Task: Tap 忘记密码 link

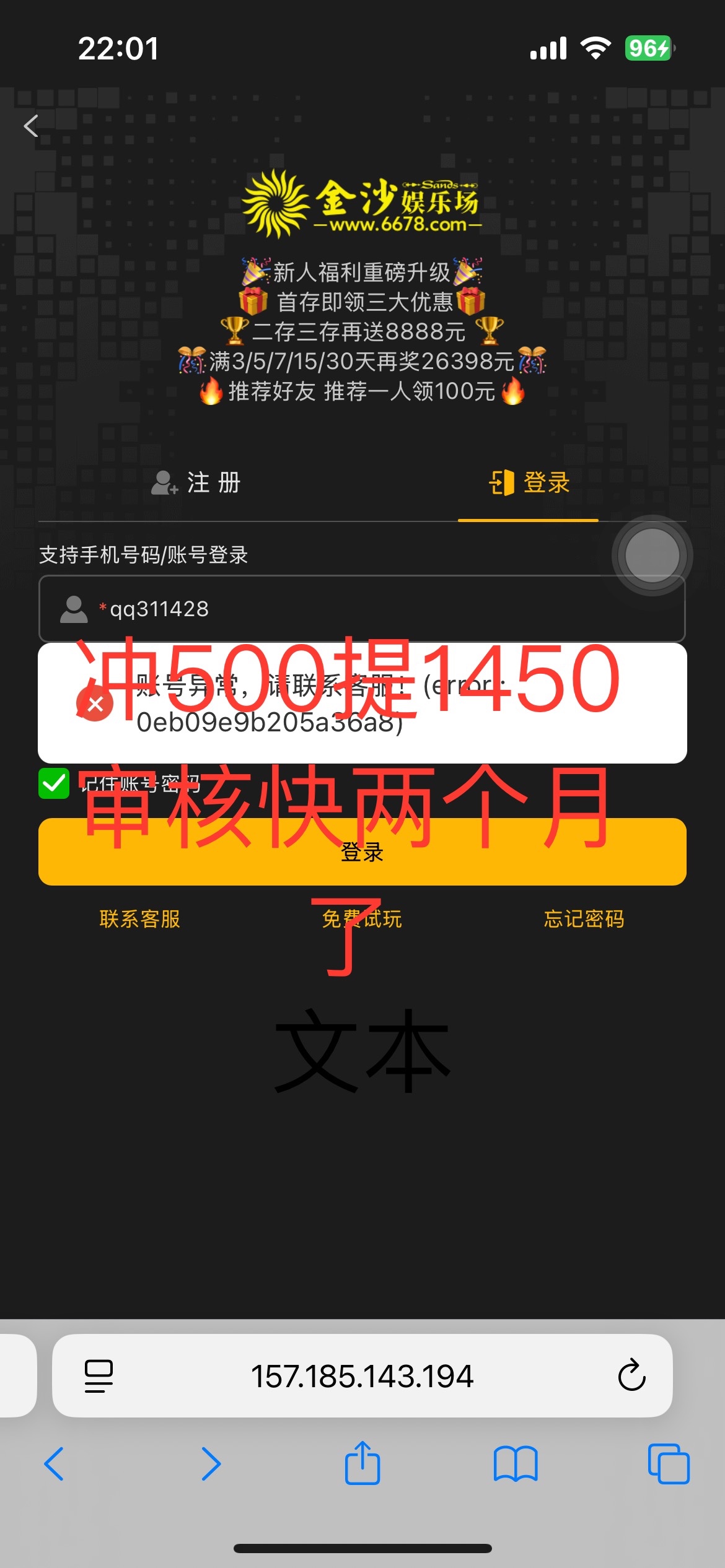Action: [x=584, y=919]
